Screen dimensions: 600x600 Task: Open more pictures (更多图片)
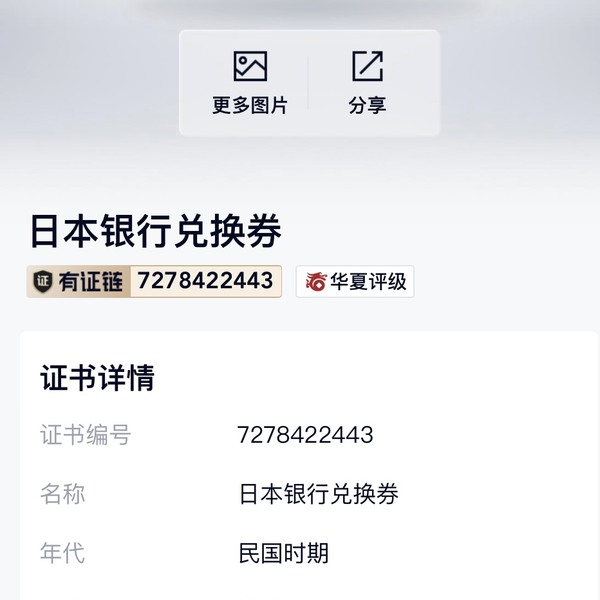(249, 82)
